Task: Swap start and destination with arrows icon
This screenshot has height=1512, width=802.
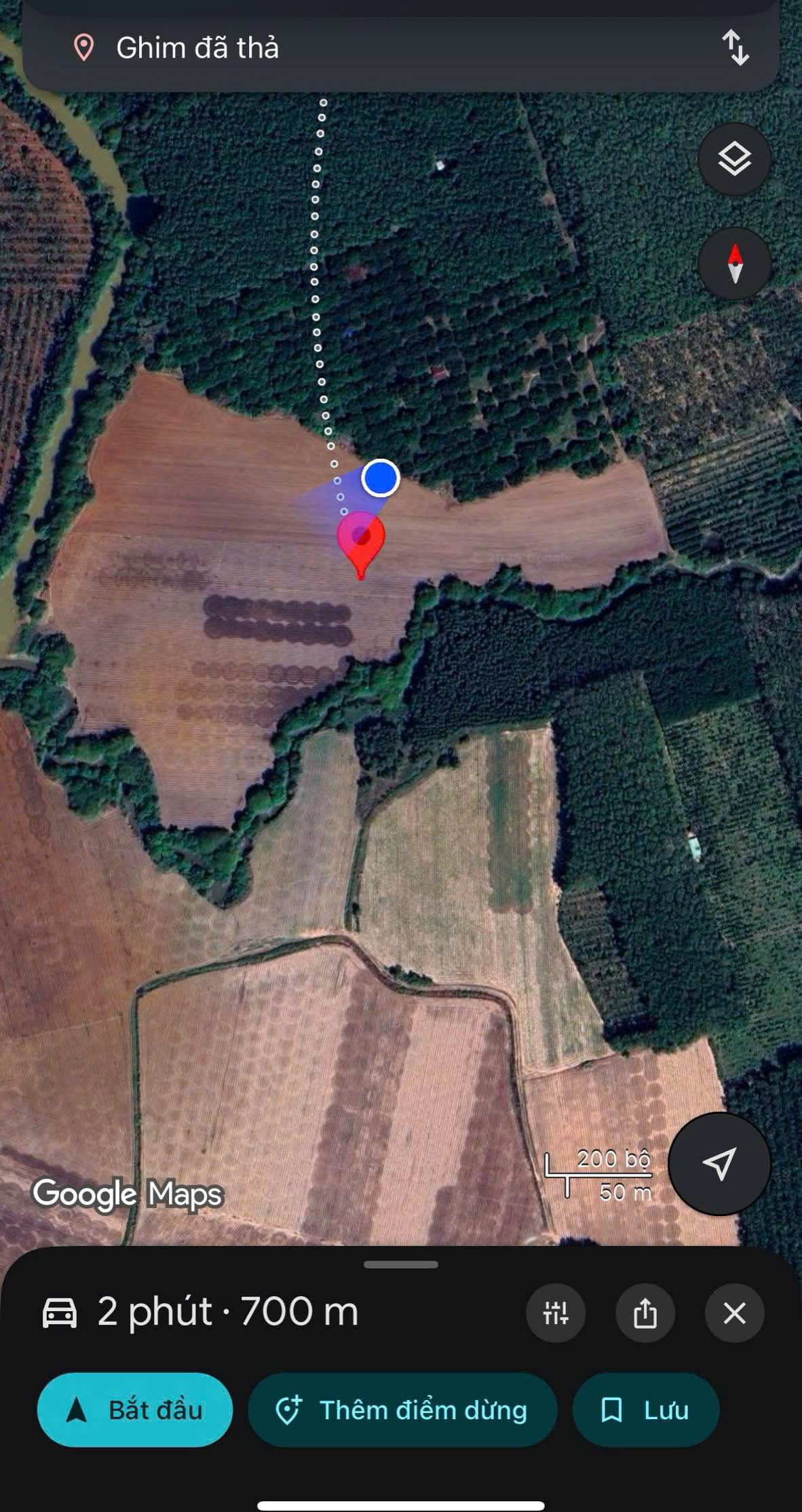Action: click(735, 48)
